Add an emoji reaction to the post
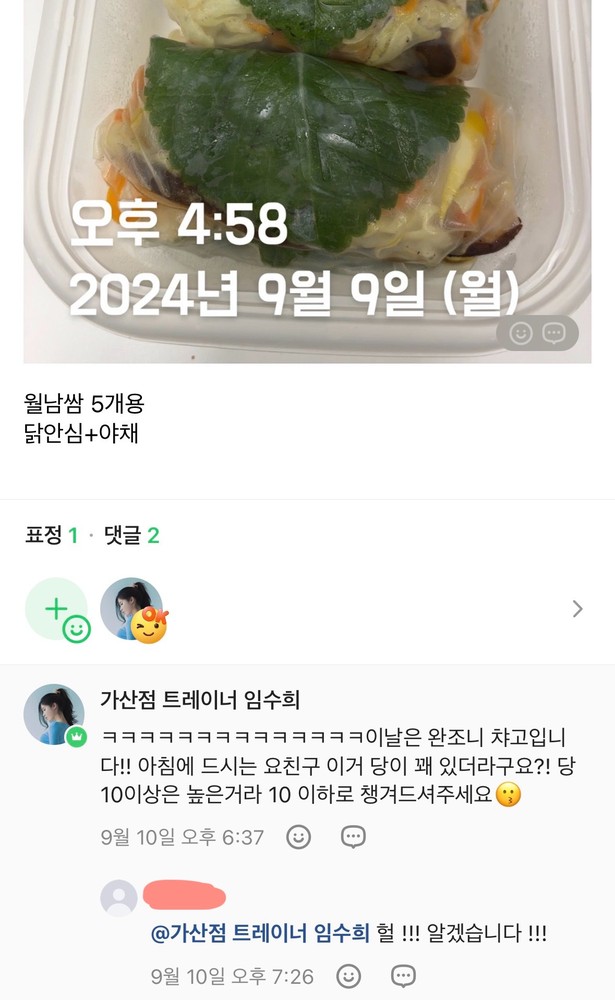Image resolution: width=615 pixels, height=1000 pixels. click(56, 609)
